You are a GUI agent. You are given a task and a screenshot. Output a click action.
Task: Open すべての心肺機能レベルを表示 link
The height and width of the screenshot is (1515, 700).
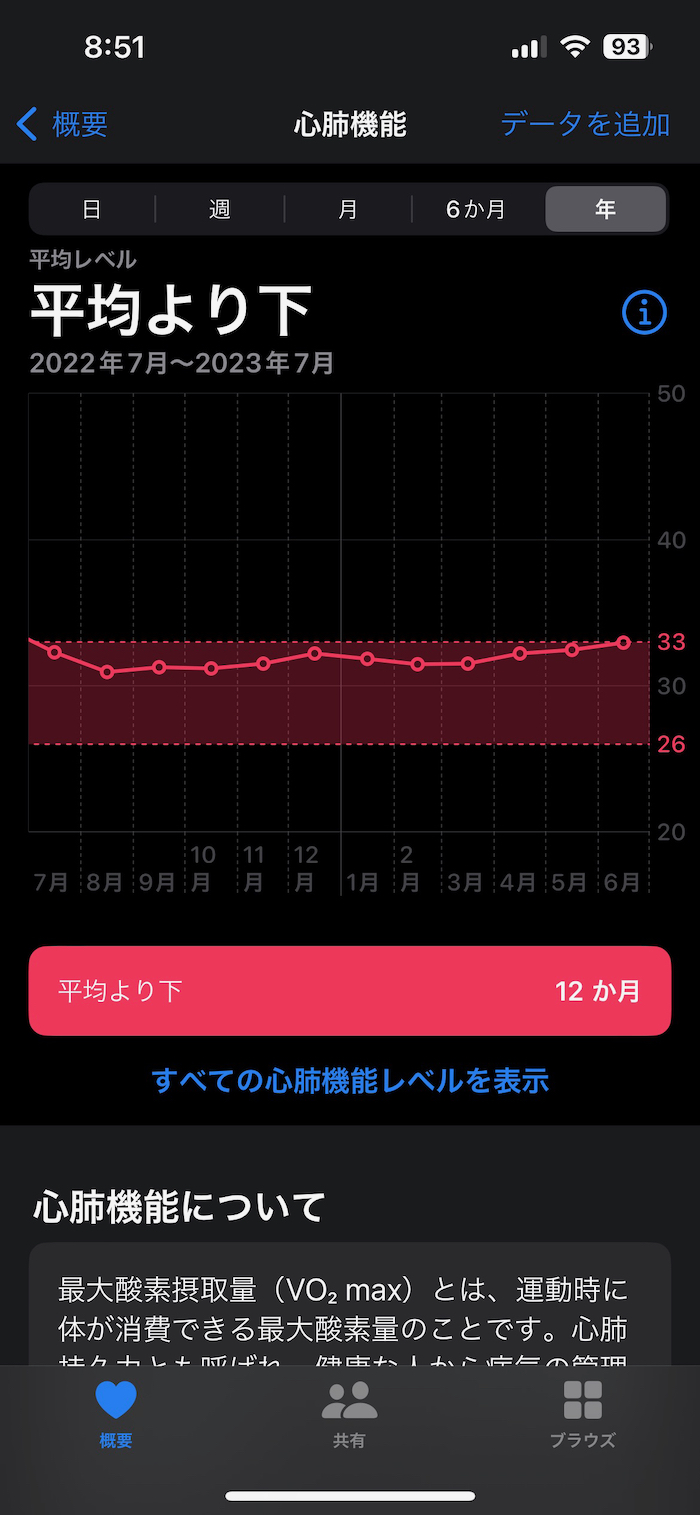[350, 1081]
